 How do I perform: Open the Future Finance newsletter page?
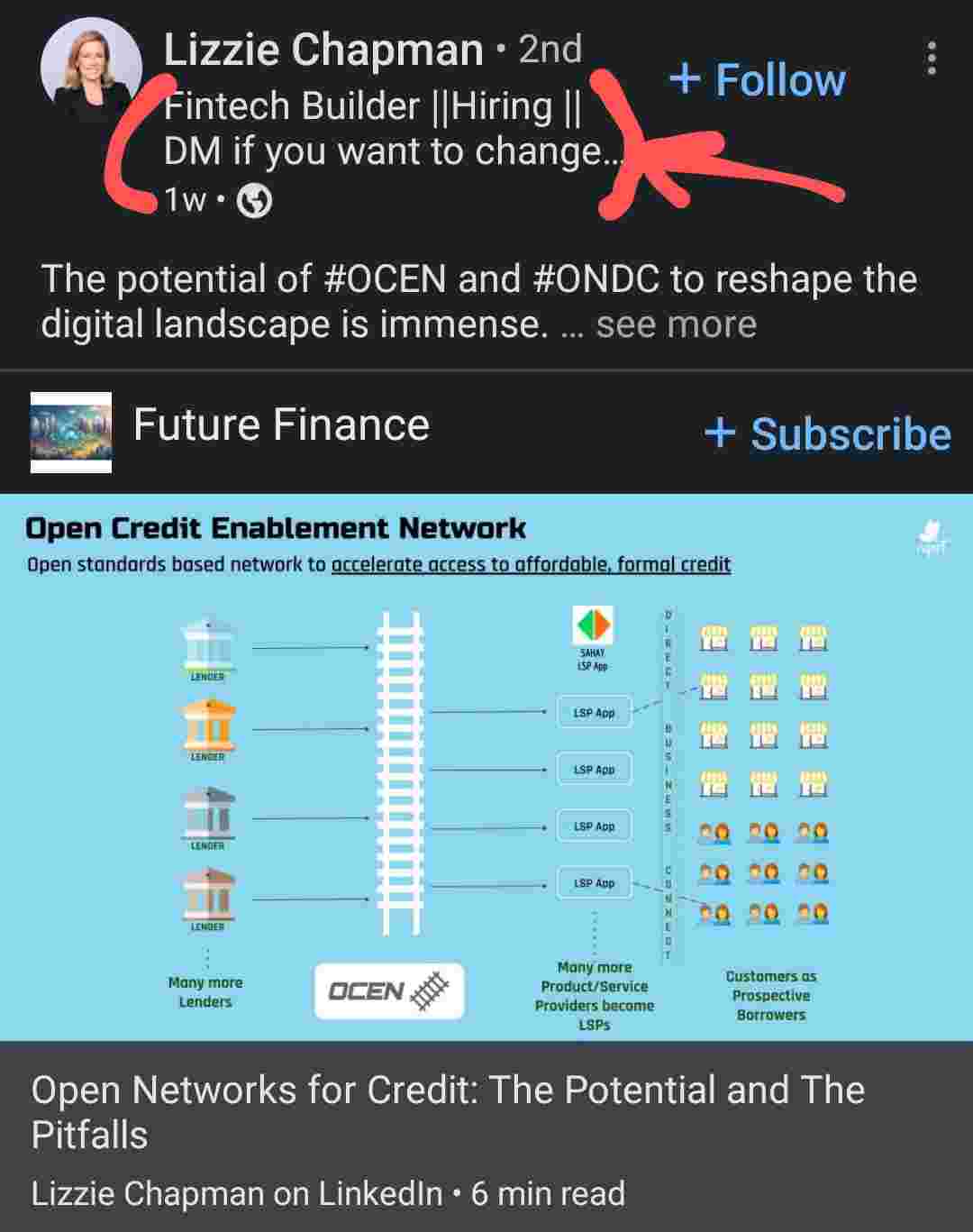tap(281, 425)
